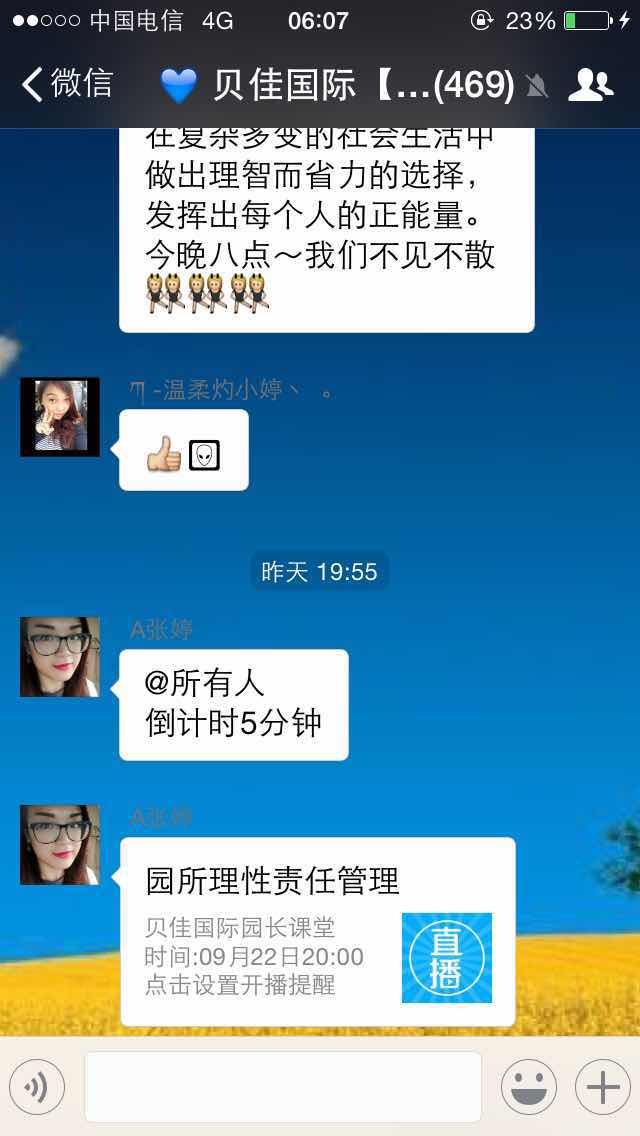This screenshot has height=1136, width=640.
Task: Open A张婷's avatar beside the live broadcast card
Action: 60,845
